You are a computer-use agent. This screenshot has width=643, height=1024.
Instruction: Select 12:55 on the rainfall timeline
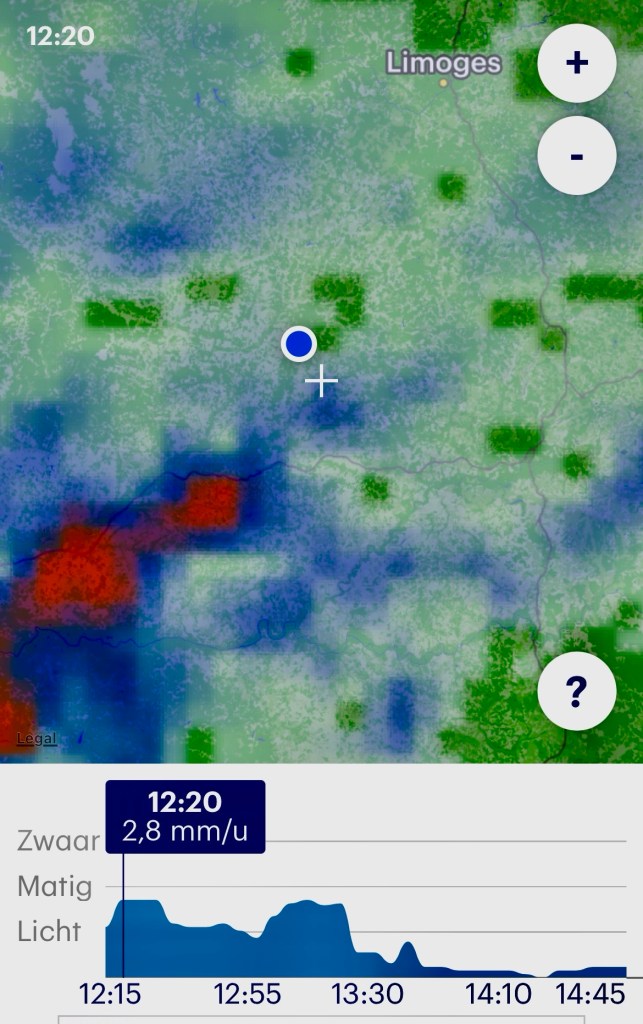[248, 994]
